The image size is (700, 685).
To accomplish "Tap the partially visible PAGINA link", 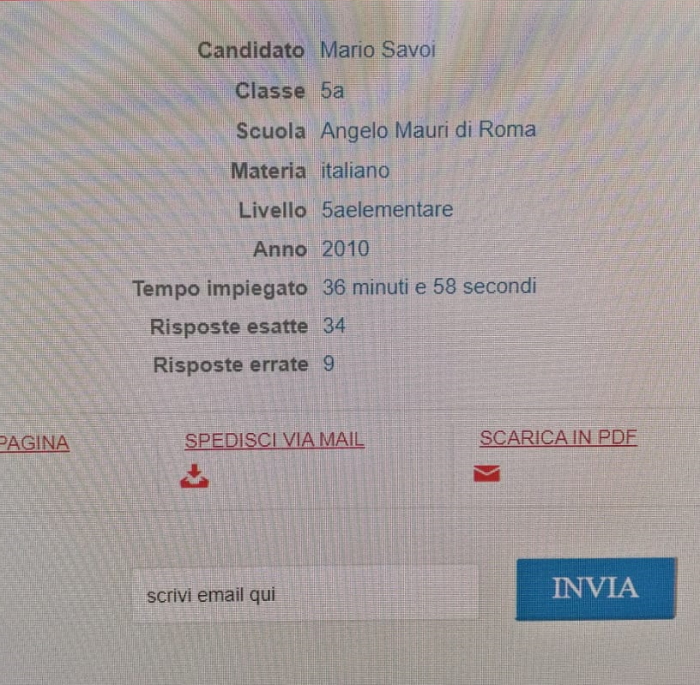I will point(34,444).
